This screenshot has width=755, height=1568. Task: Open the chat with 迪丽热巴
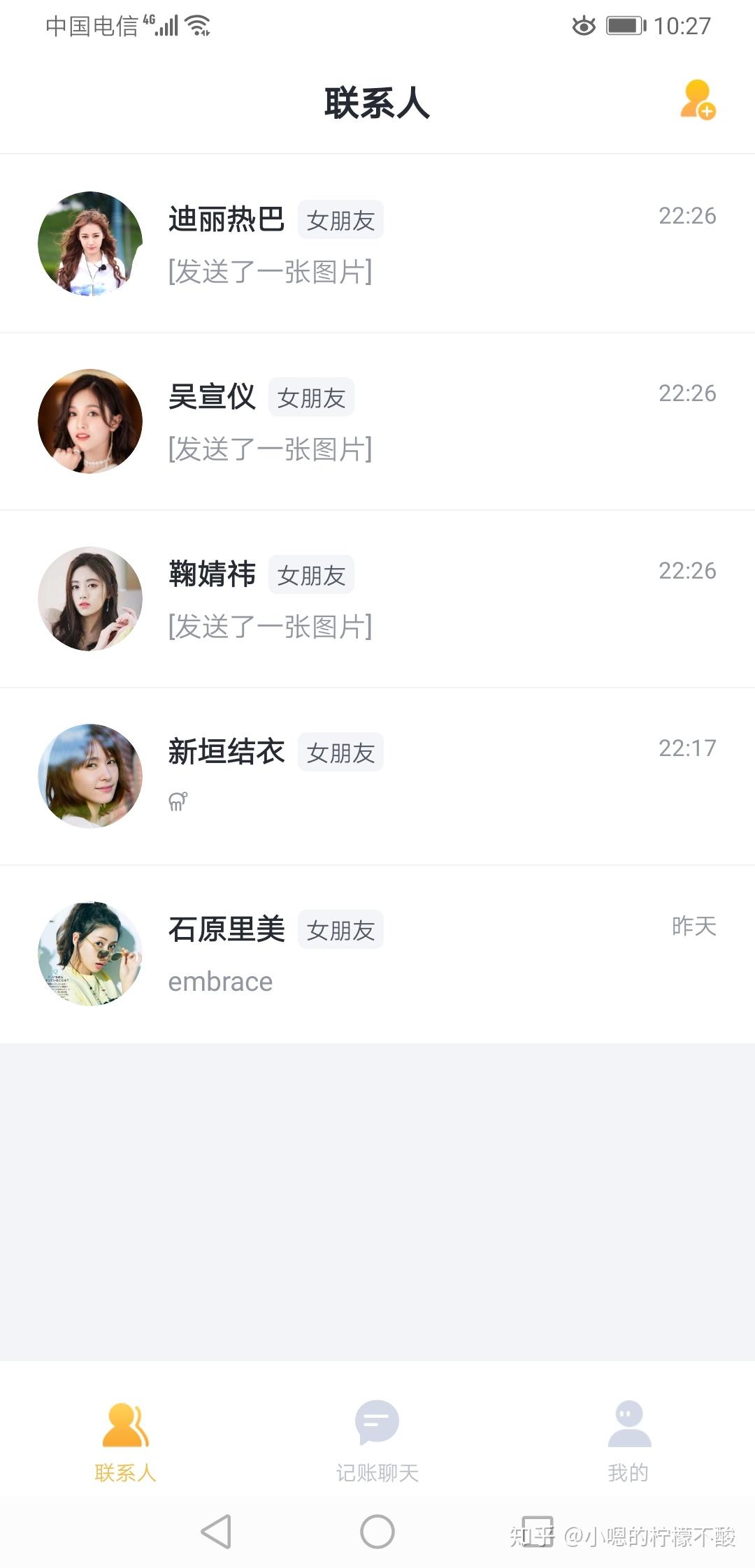coord(377,244)
